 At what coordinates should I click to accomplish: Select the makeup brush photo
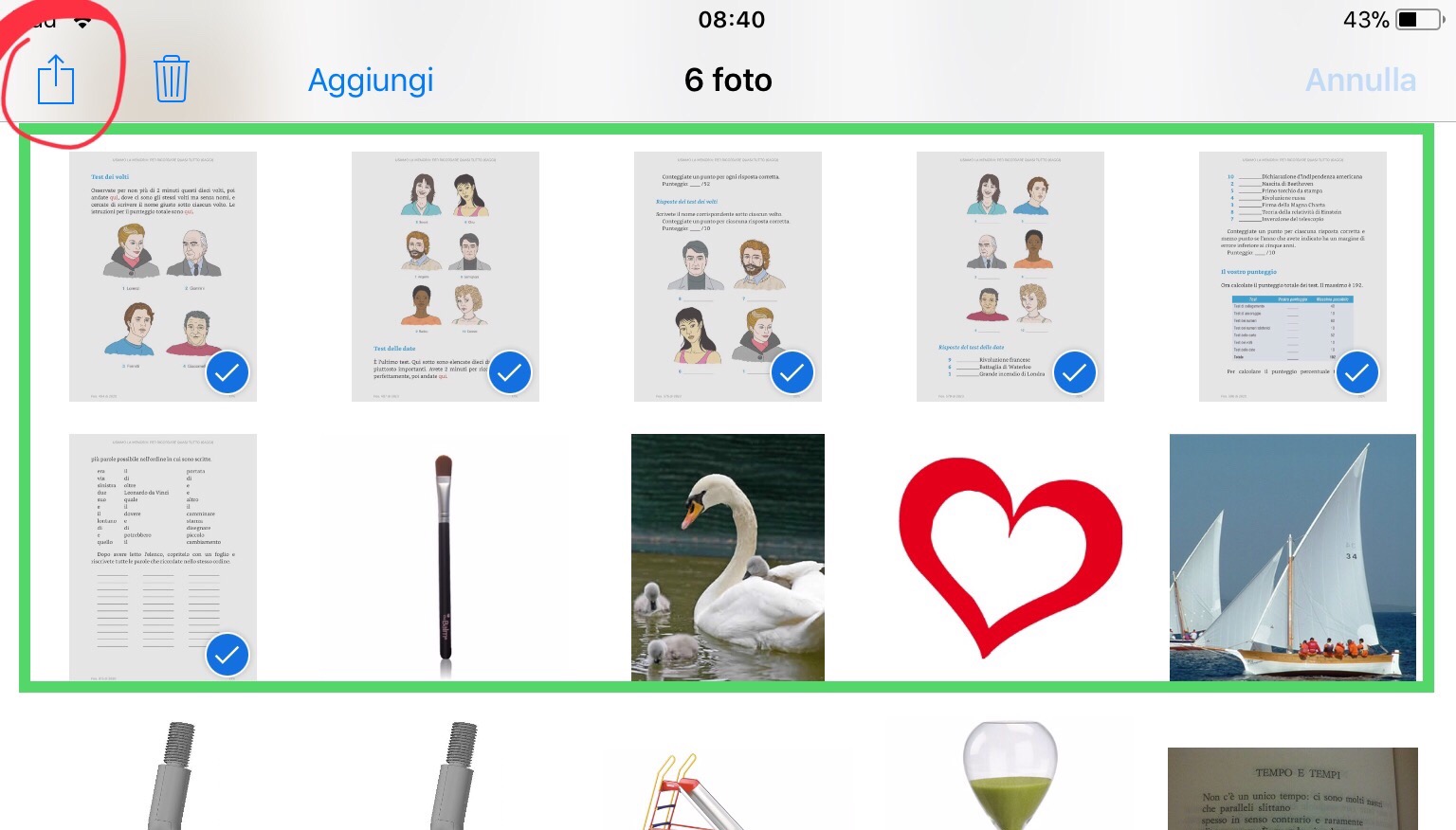pyautogui.click(x=444, y=557)
